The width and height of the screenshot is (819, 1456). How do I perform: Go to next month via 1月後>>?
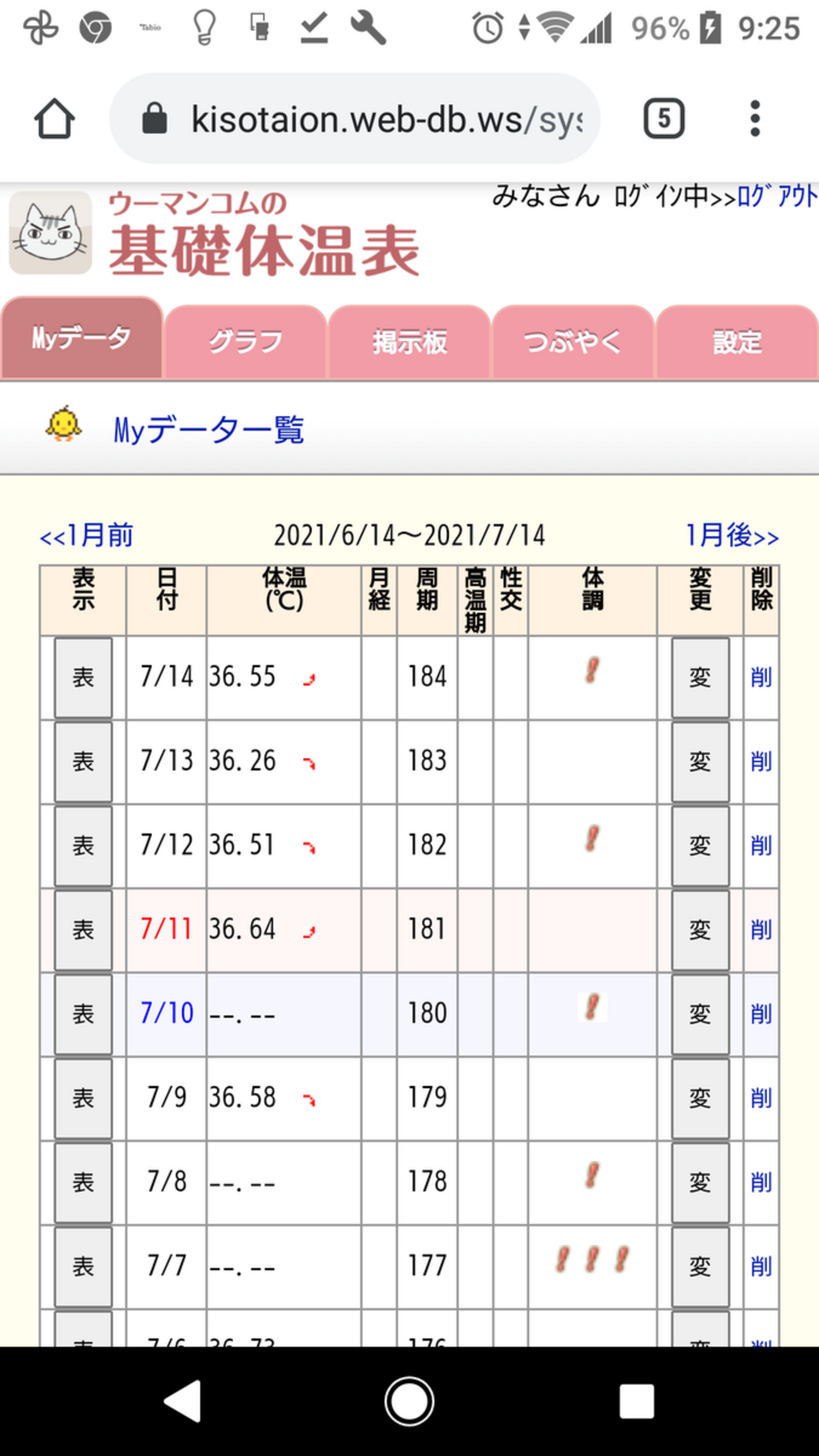732,536
